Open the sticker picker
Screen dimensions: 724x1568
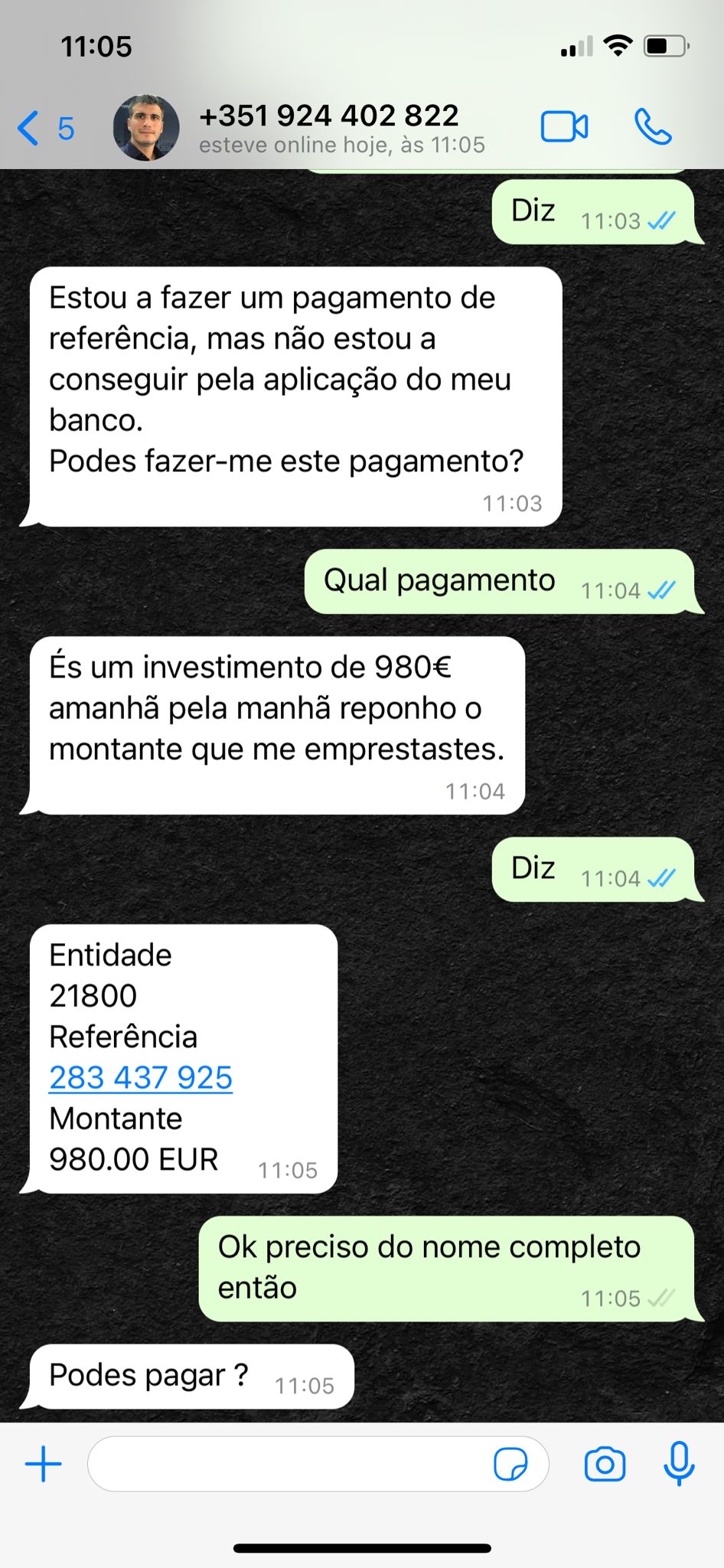510,1465
